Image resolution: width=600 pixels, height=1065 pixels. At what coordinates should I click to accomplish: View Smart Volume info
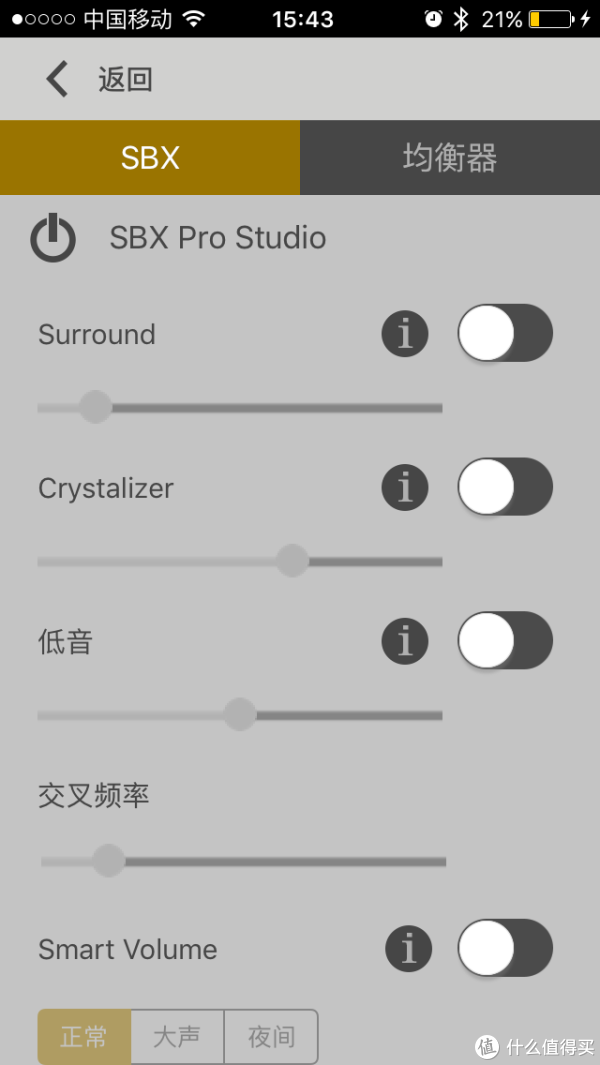pos(409,948)
